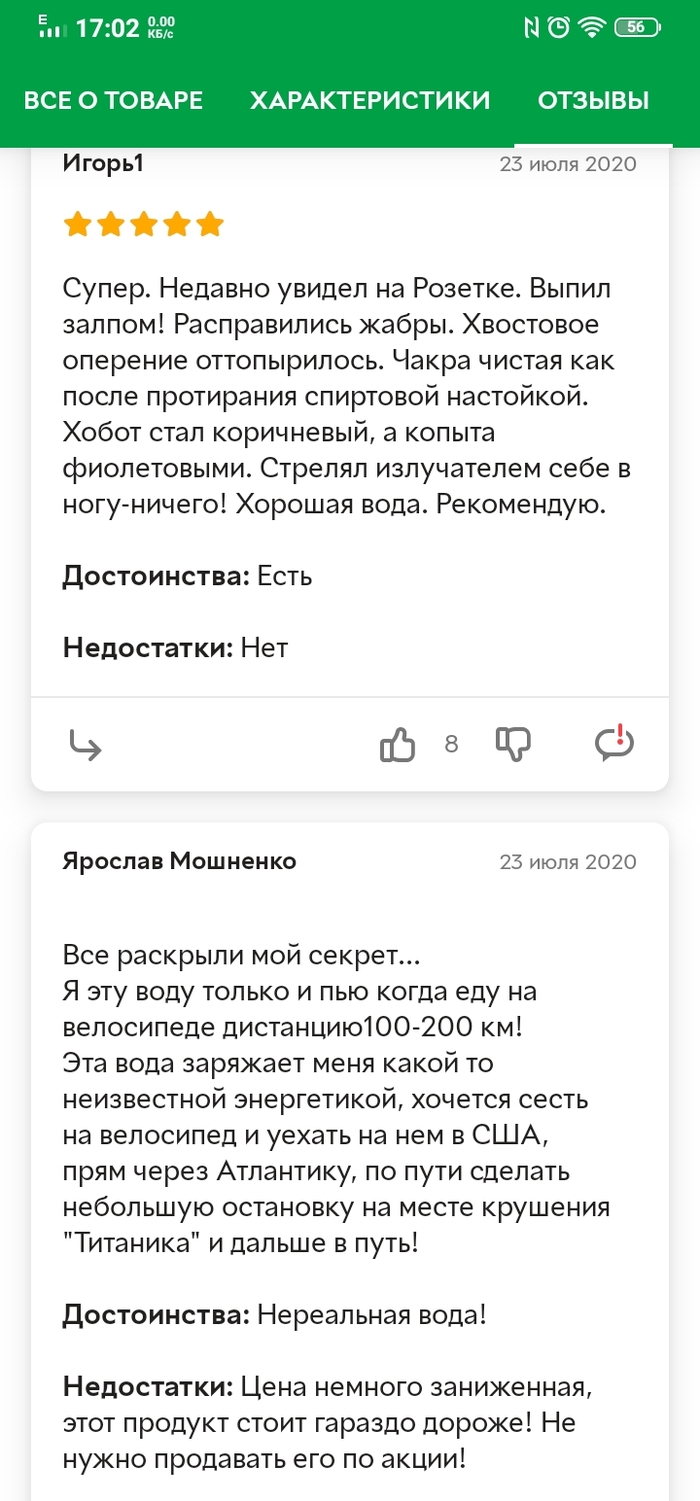Dislike Игорь1's review

coord(513,743)
